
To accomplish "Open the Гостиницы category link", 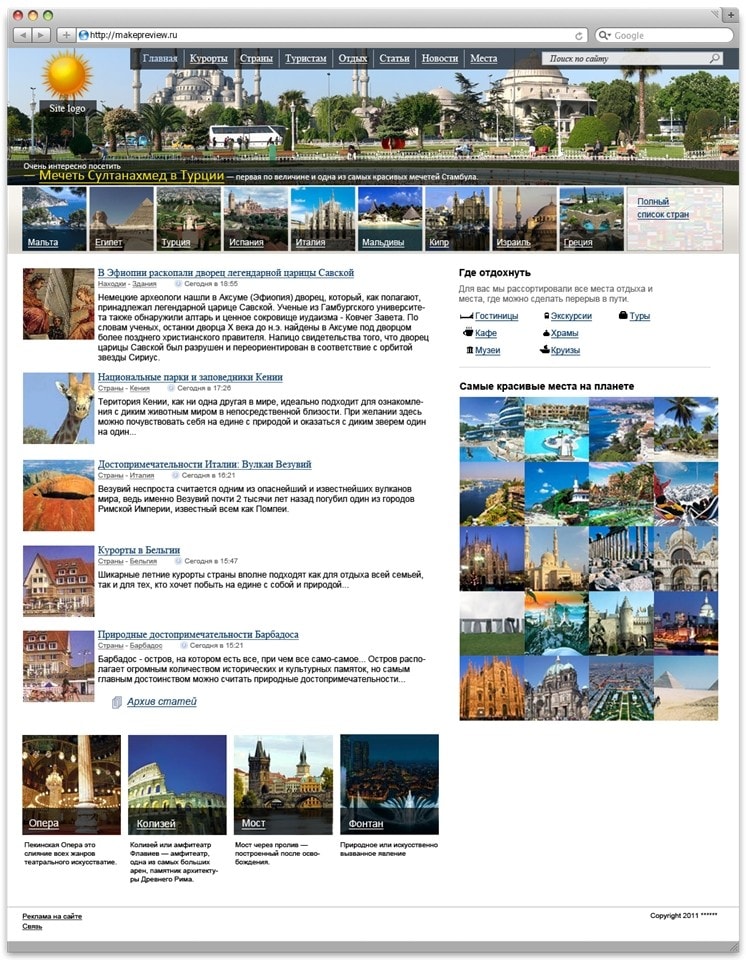I will click(496, 316).
